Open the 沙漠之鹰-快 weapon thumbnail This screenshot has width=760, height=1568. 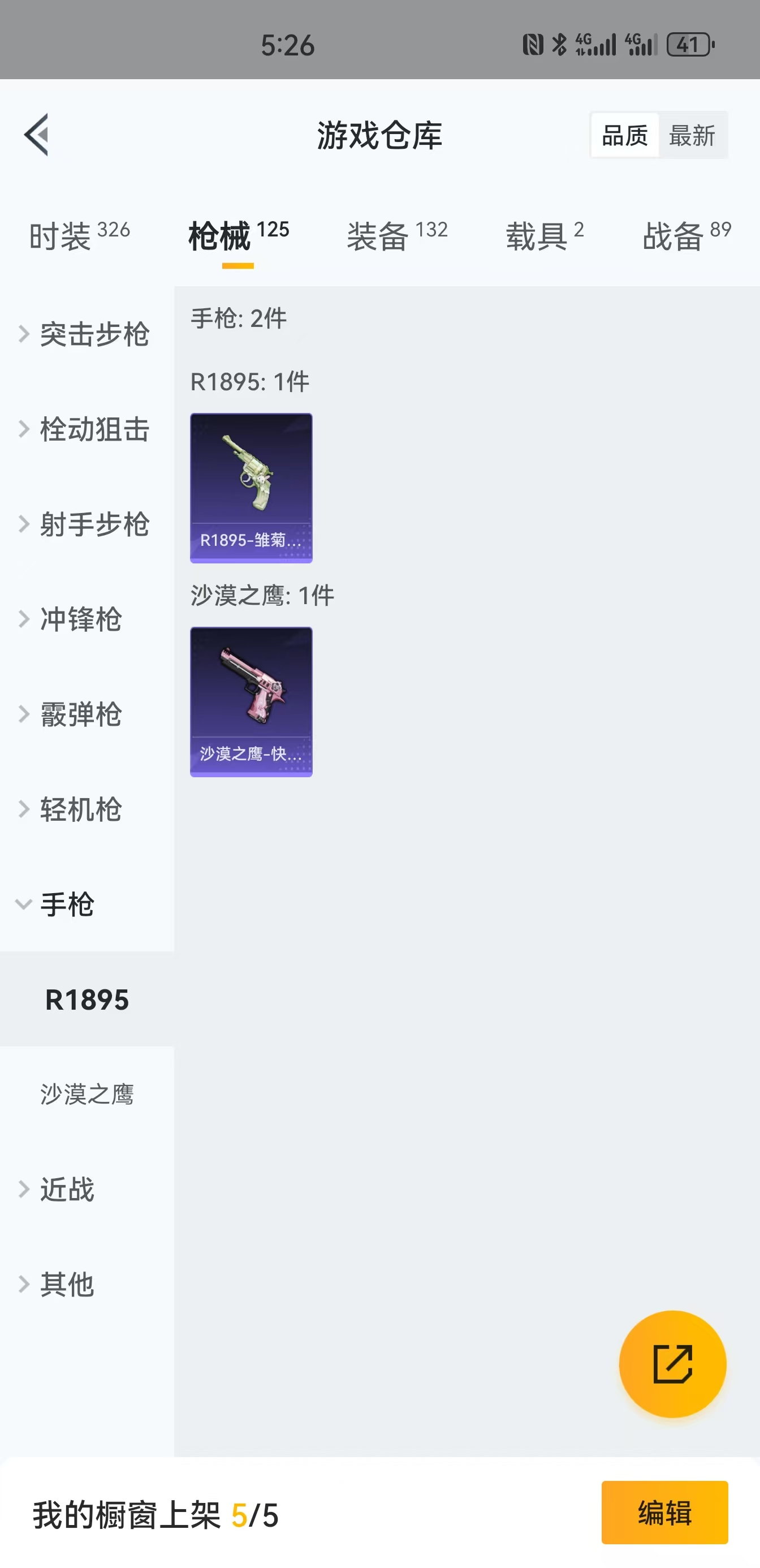(x=251, y=701)
